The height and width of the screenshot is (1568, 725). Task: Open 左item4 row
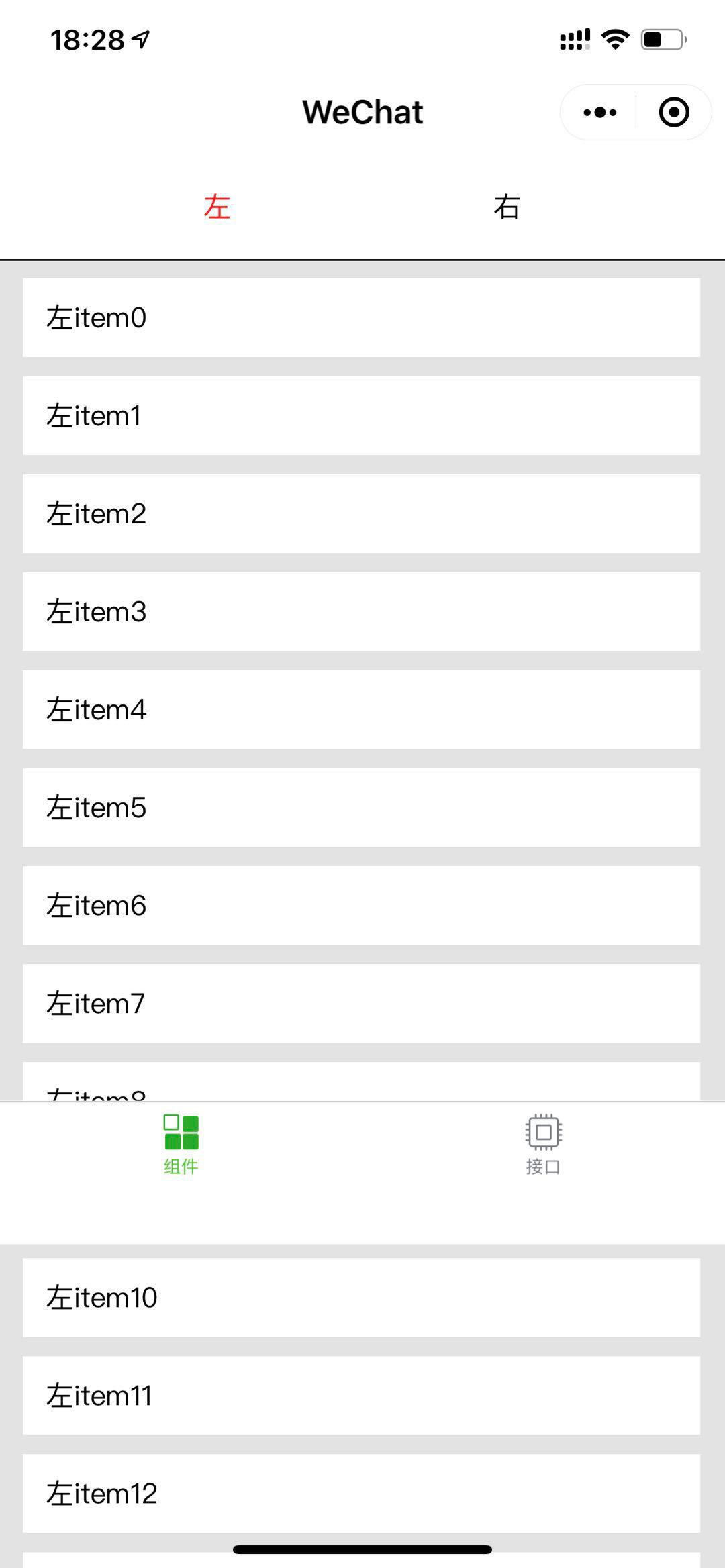coord(361,709)
